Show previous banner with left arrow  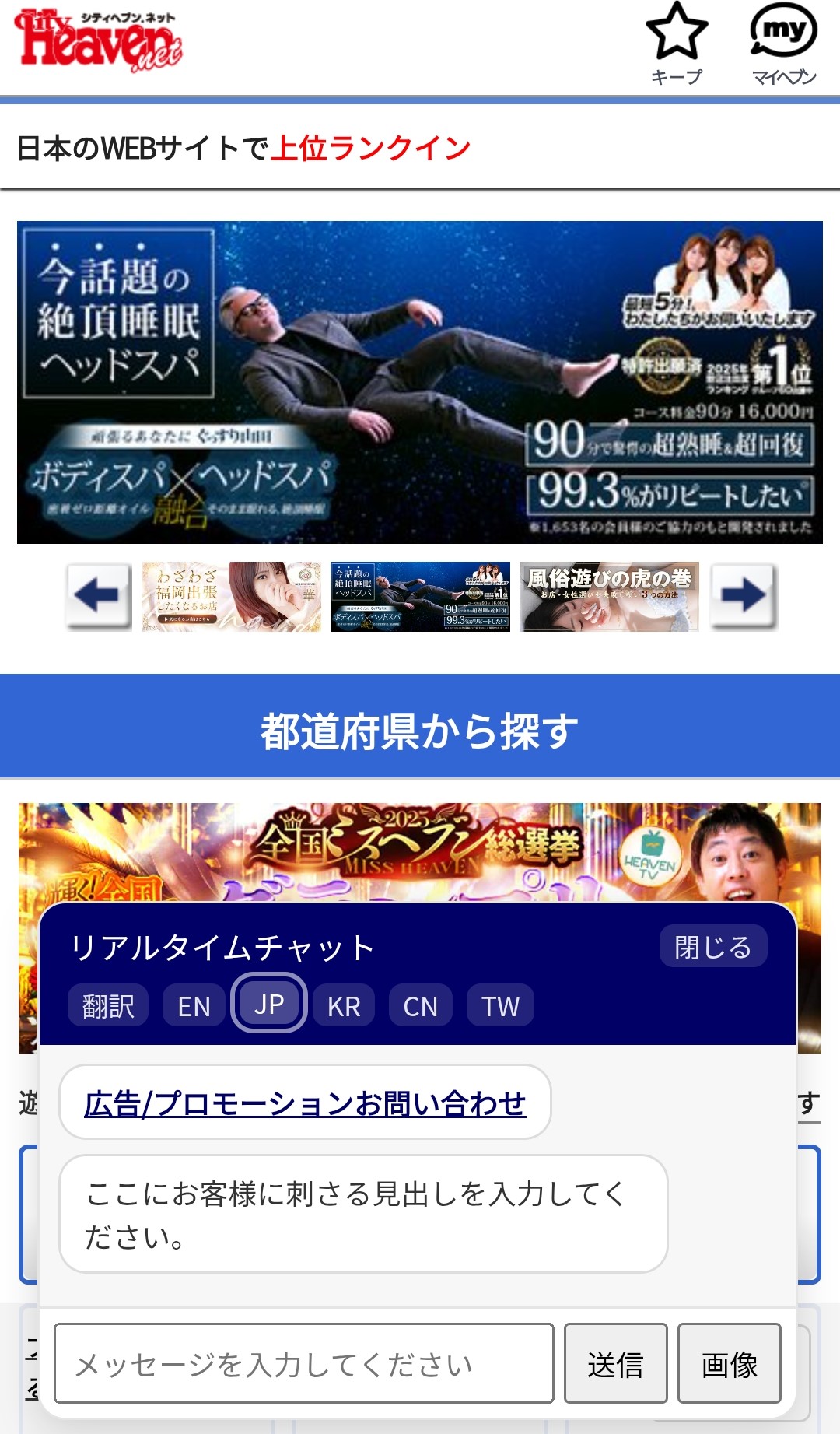click(x=98, y=597)
